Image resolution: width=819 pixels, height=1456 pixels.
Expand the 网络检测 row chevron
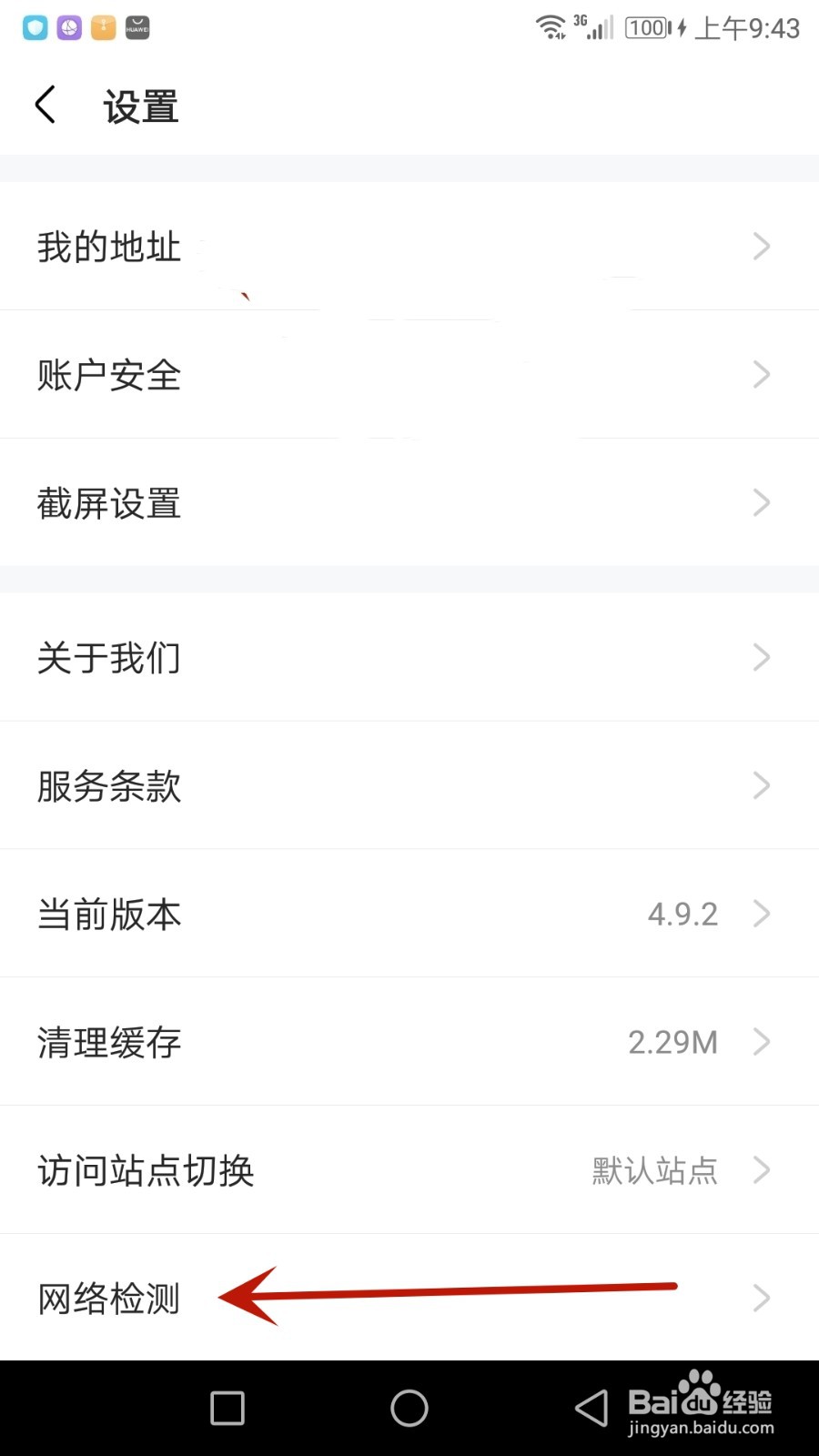(762, 1299)
